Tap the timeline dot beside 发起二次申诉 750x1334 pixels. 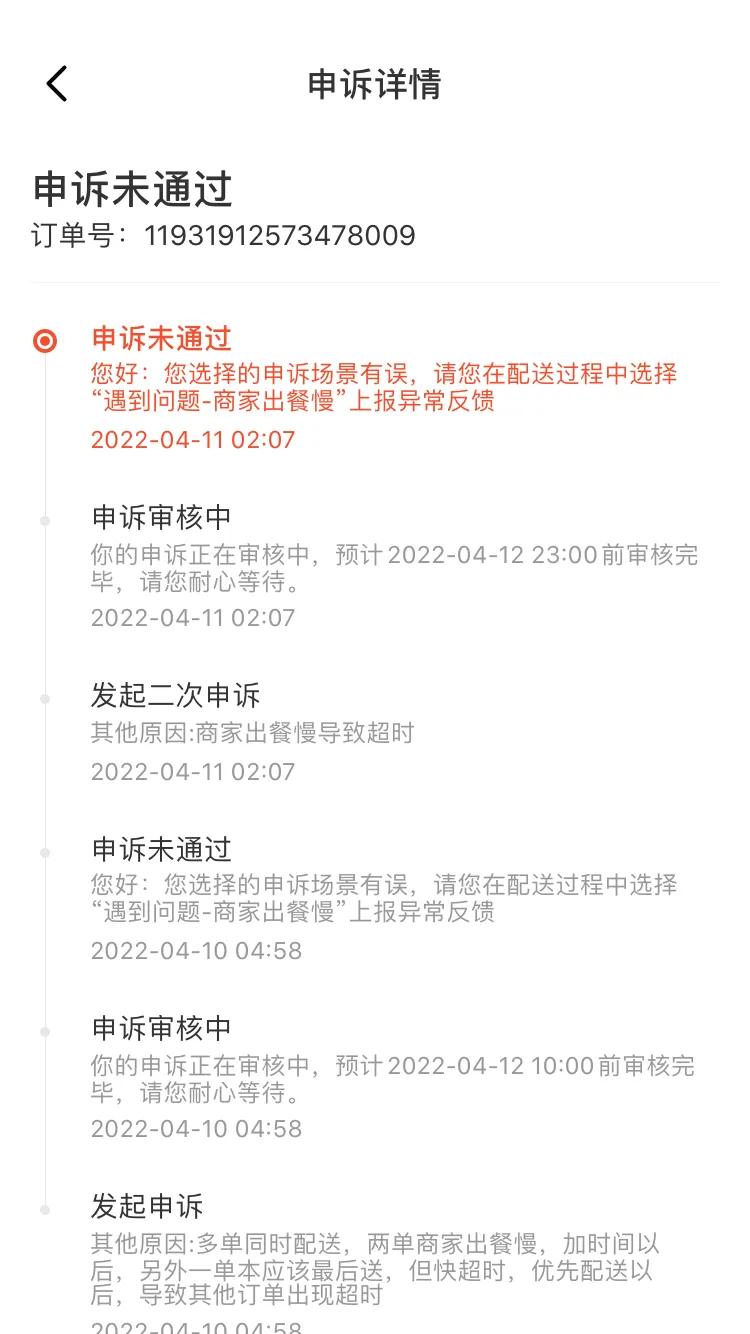(44, 697)
